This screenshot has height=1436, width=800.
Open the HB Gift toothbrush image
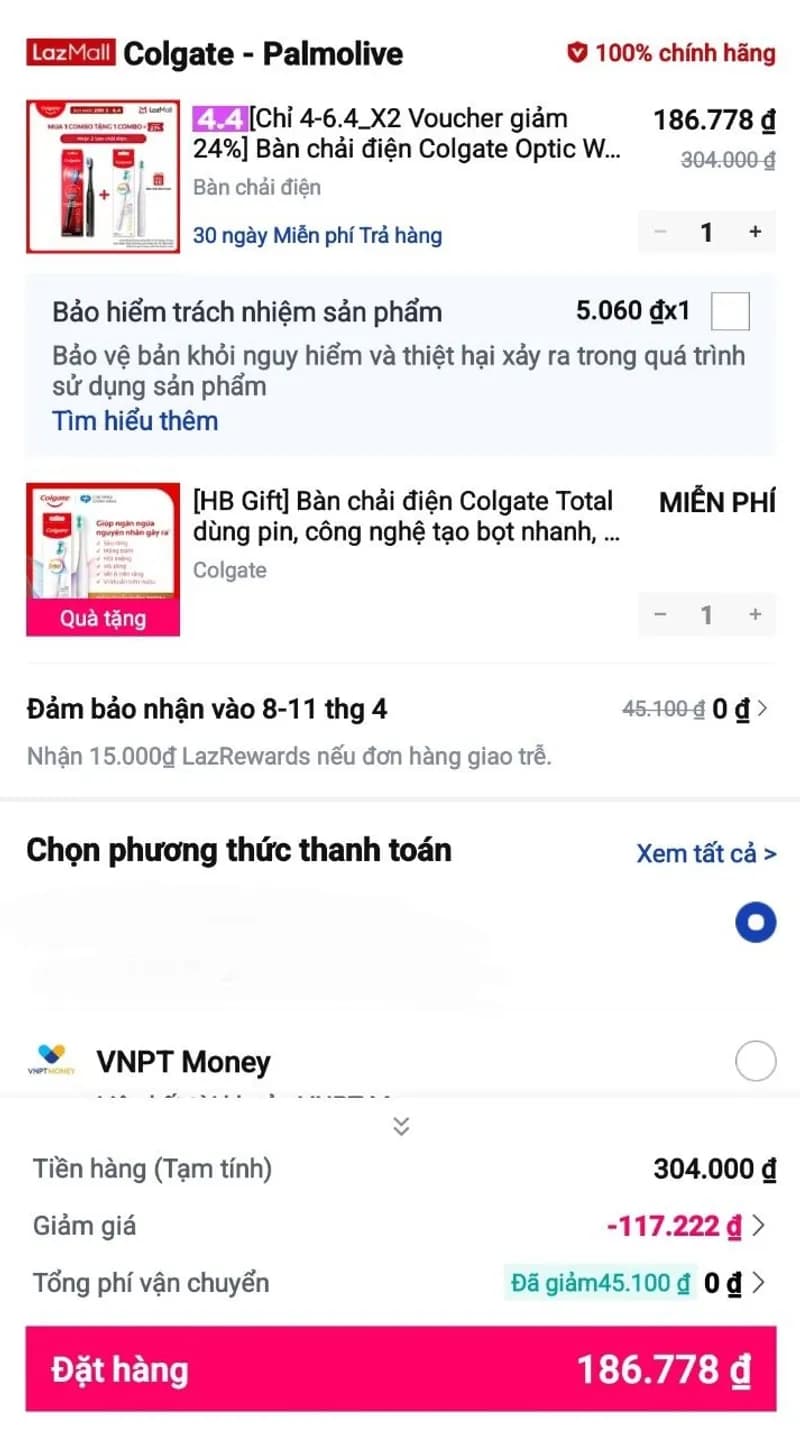103,559
